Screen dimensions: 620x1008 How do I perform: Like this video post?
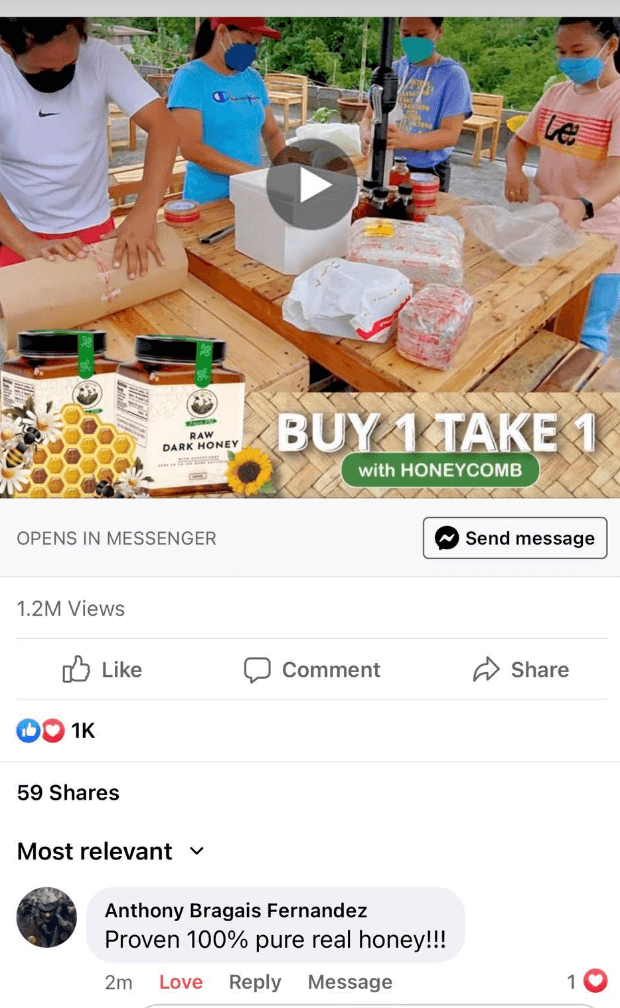pyautogui.click(x=102, y=669)
